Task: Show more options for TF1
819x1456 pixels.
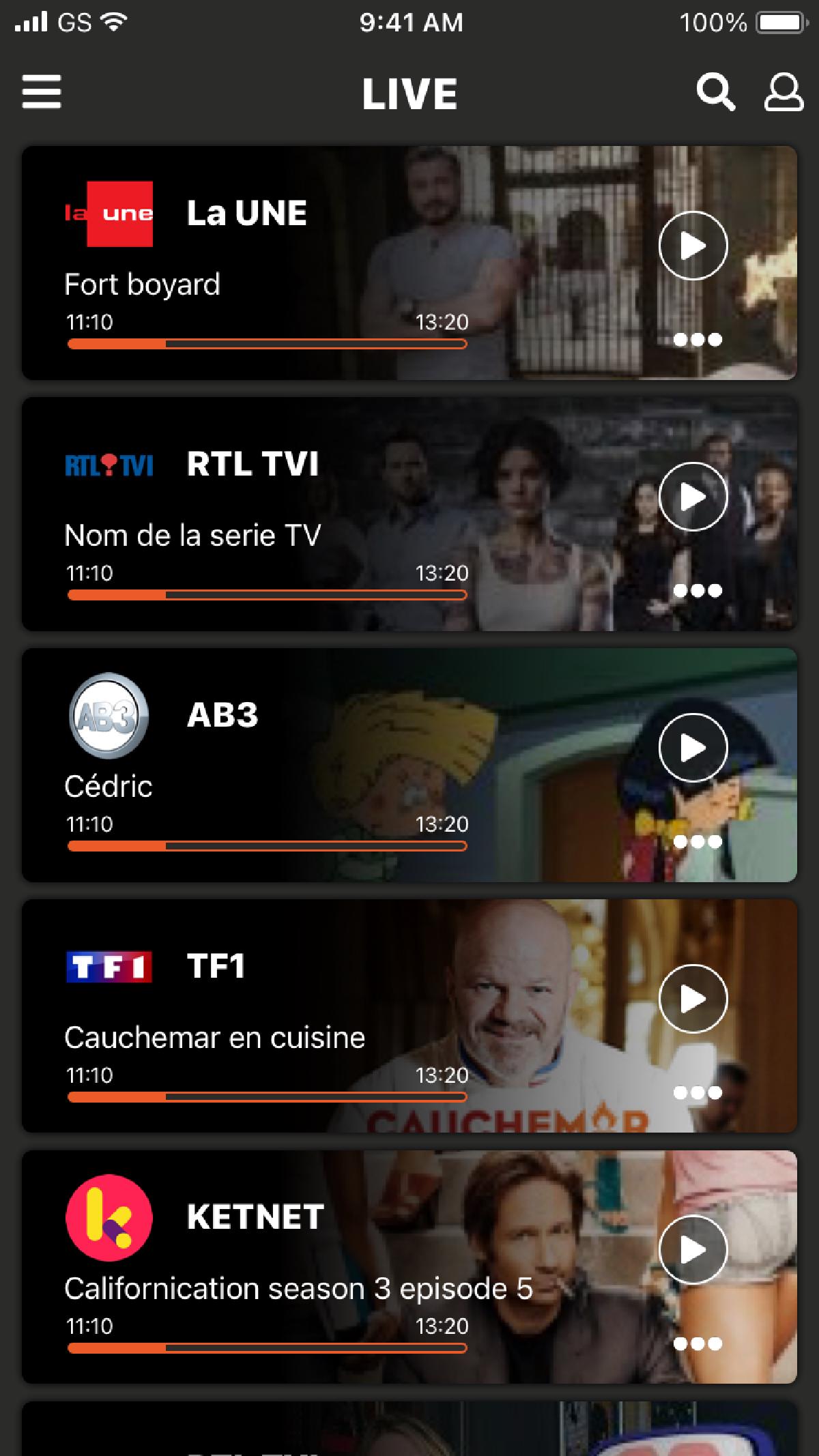Action: [x=697, y=1093]
